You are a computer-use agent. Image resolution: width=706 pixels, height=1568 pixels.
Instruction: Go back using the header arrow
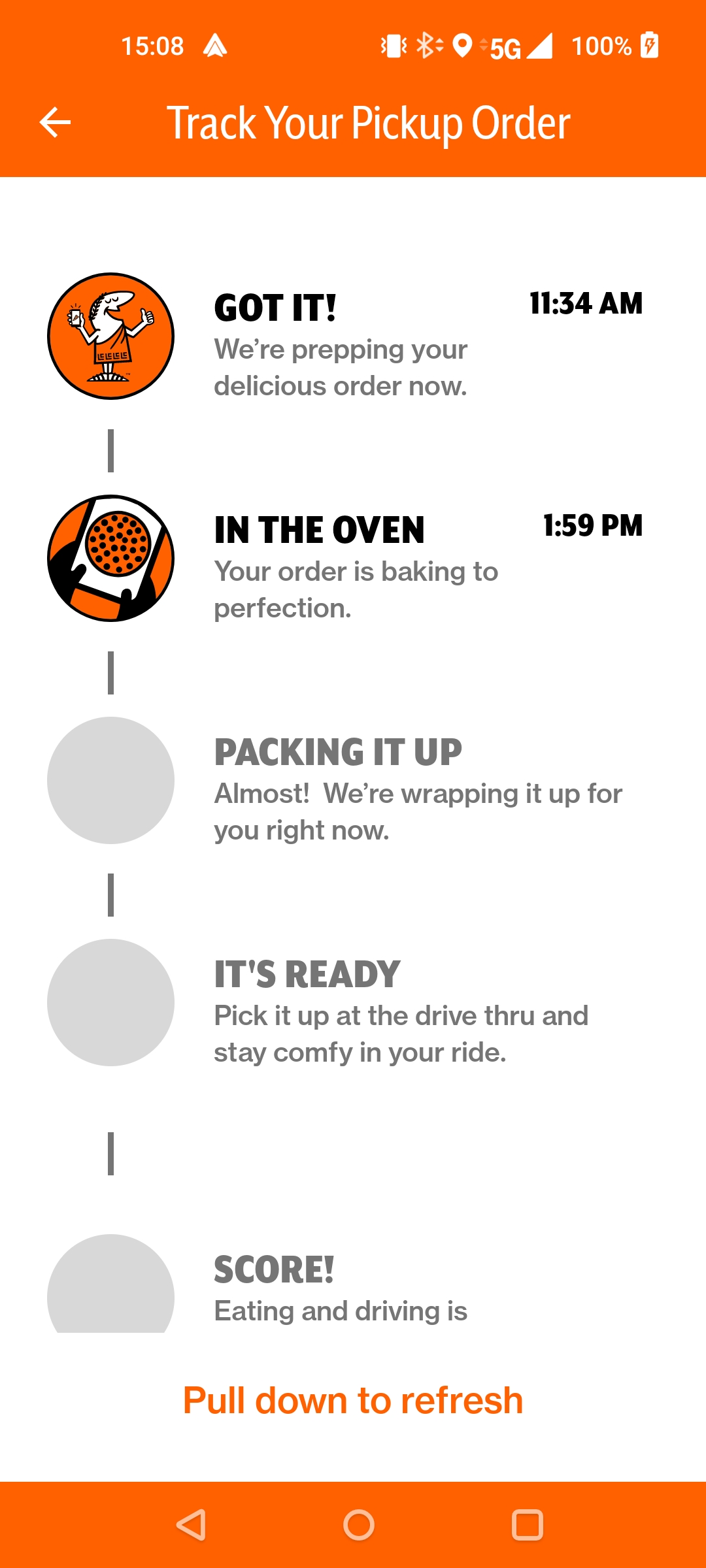(x=56, y=122)
